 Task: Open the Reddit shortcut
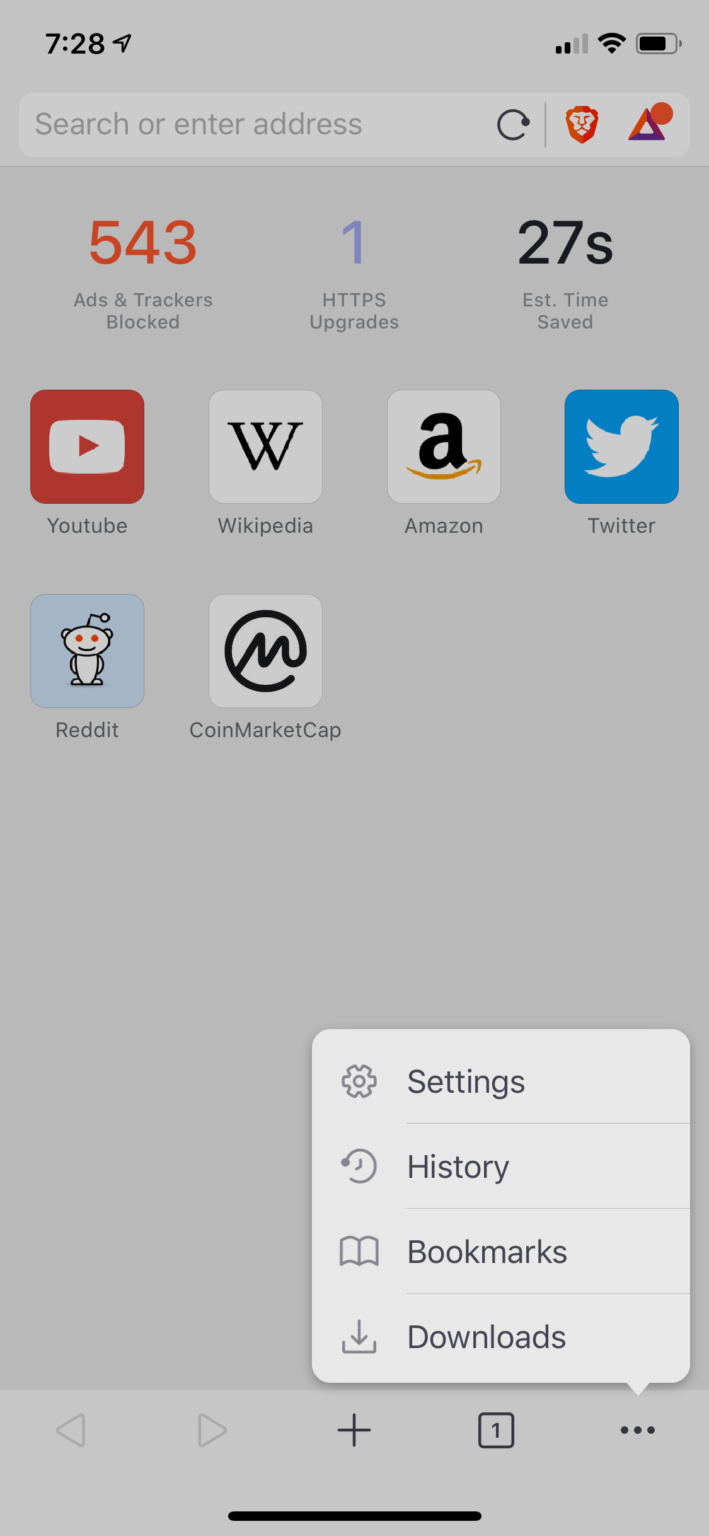click(87, 651)
